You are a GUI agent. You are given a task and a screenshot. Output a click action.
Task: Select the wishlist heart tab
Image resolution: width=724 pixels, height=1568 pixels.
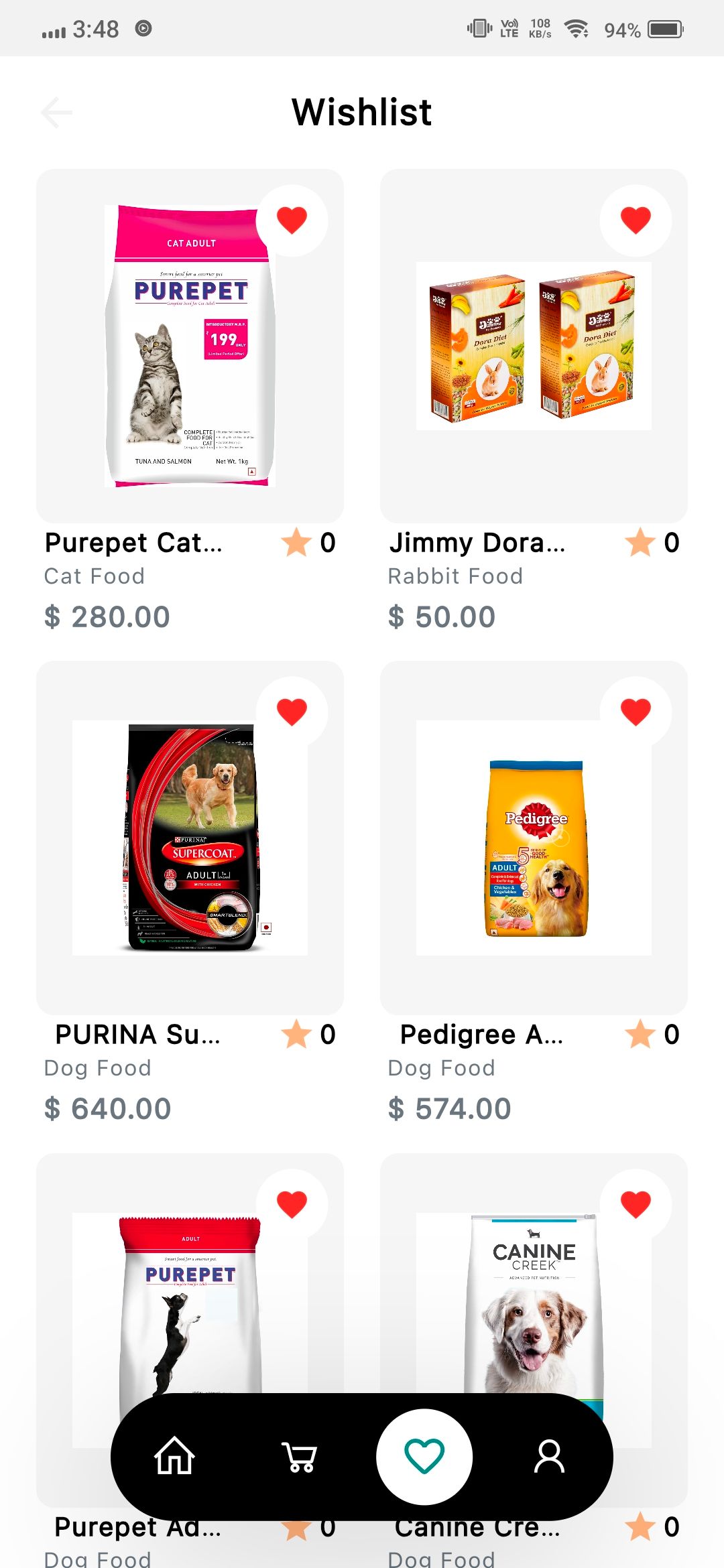click(x=424, y=1456)
